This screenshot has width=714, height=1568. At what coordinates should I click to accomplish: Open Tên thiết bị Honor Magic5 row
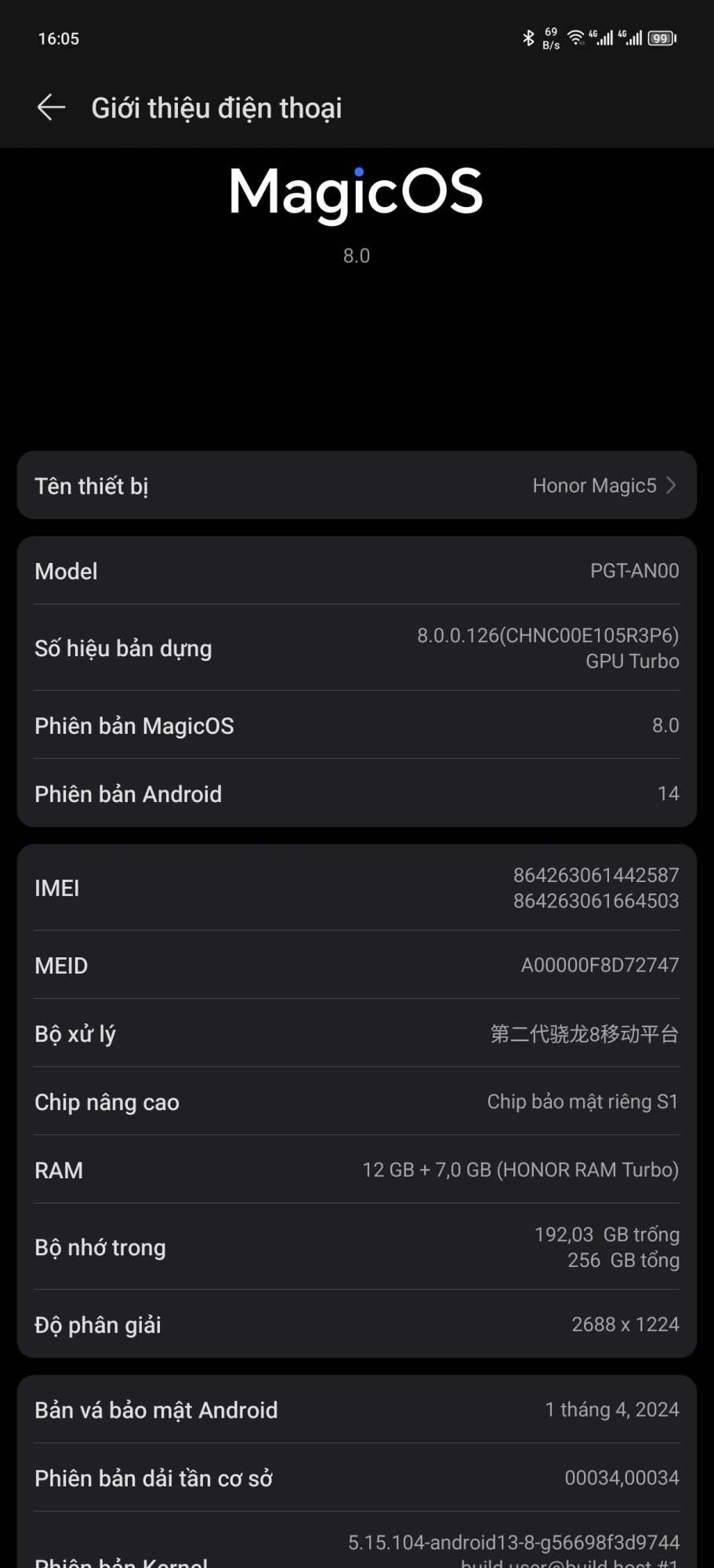tap(357, 485)
